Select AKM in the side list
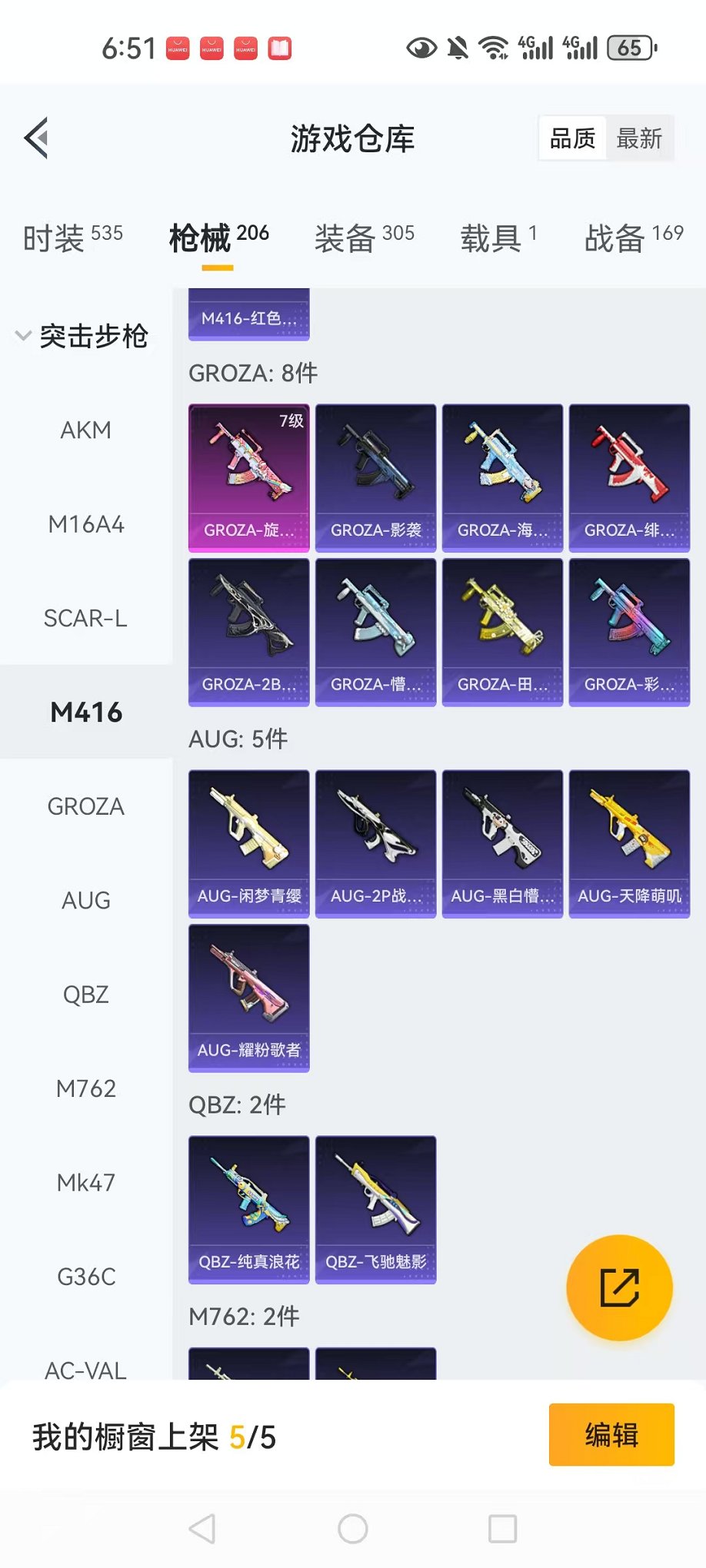 [x=85, y=430]
